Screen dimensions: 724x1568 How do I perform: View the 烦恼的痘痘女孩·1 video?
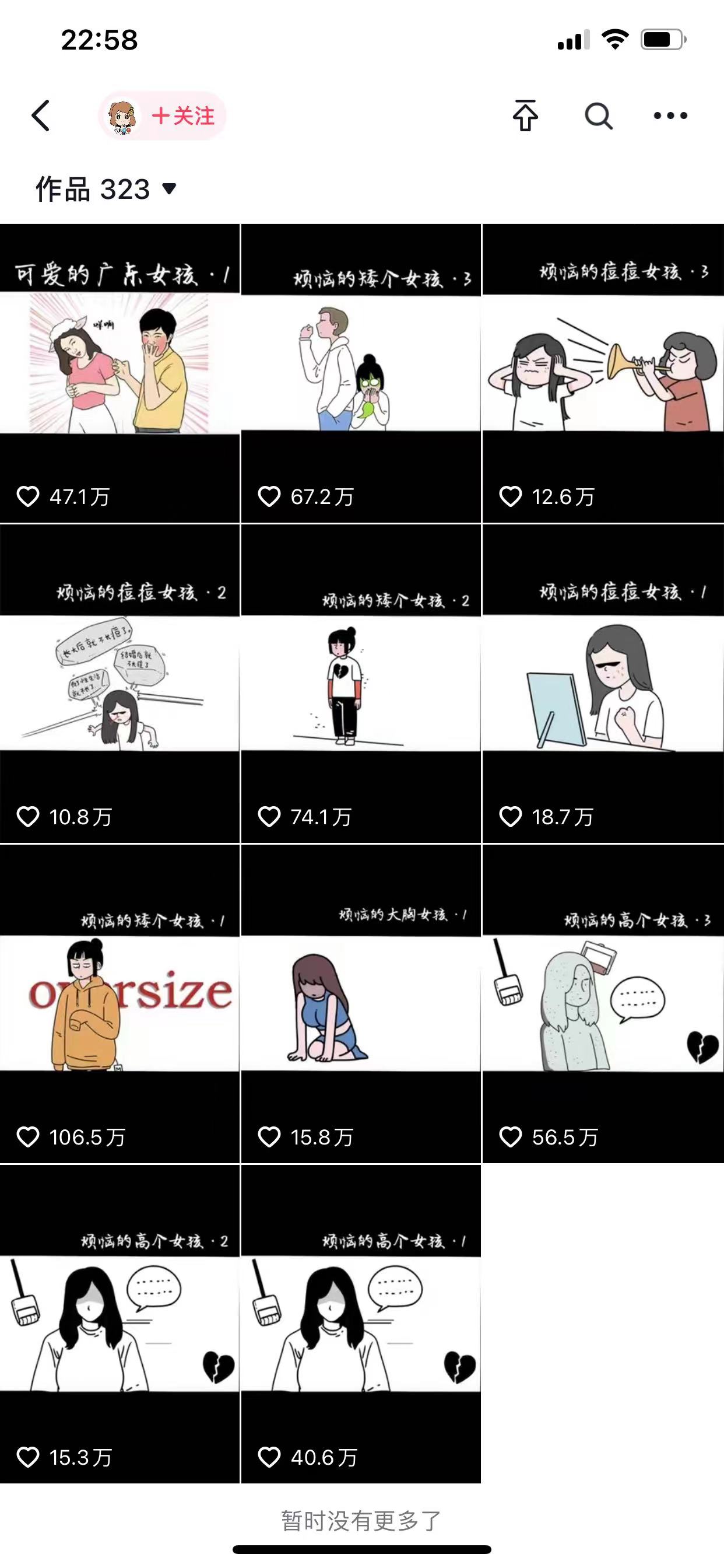(602, 685)
